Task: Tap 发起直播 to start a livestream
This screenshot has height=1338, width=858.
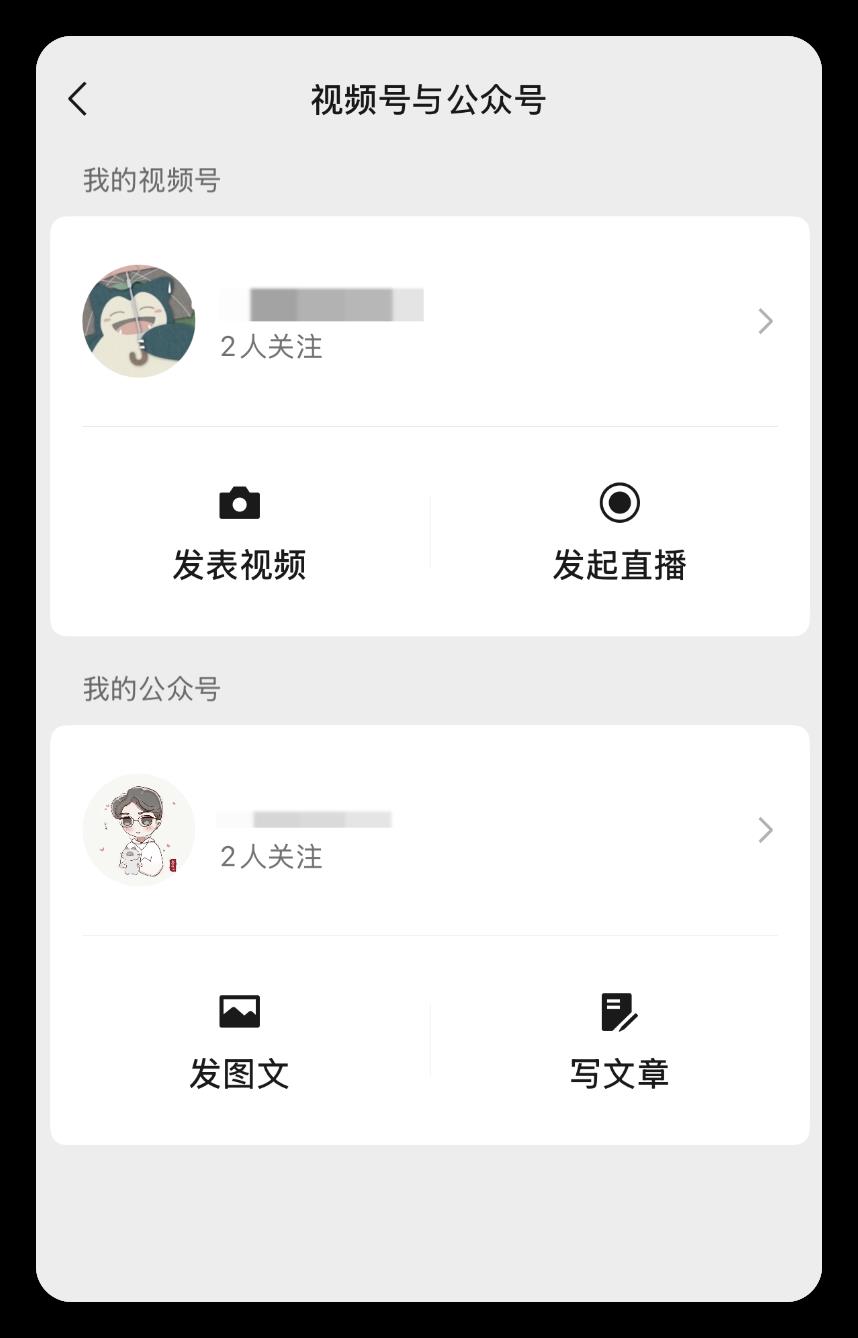Action: pyautogui.click(x=620, y=565)
